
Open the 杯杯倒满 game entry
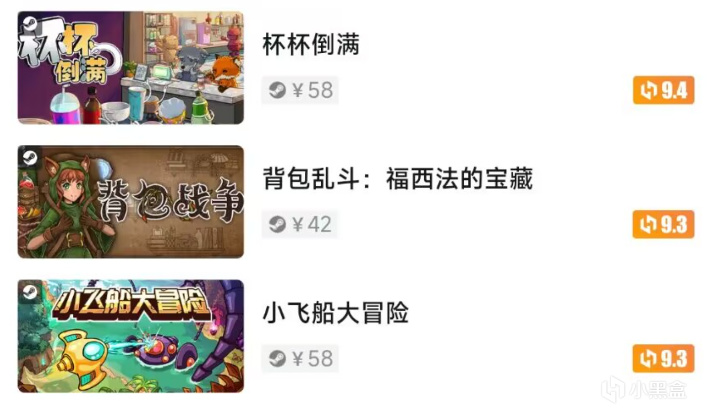(309, 45)
